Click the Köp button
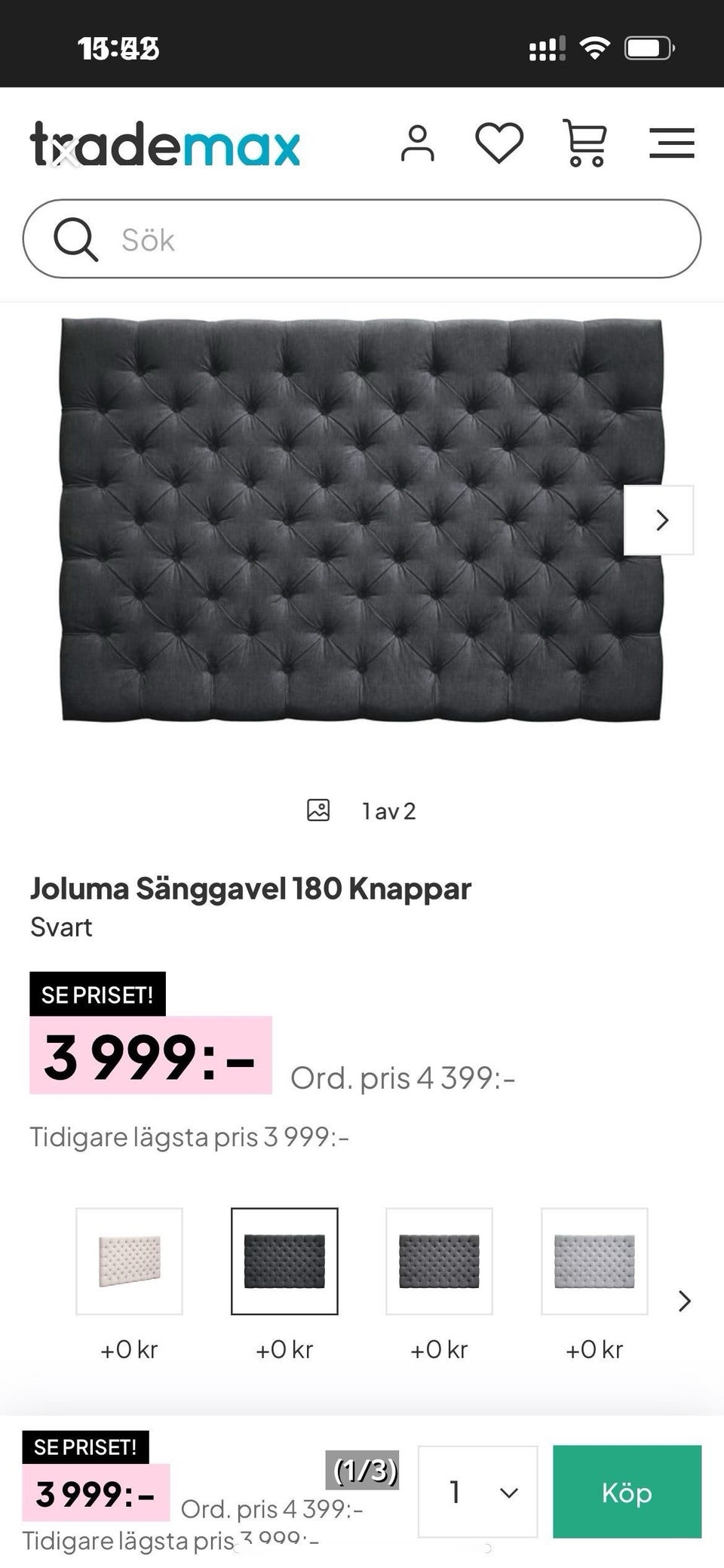Image resolution: width=724 pixels, height=1568 pixels. click(626, 1492)
